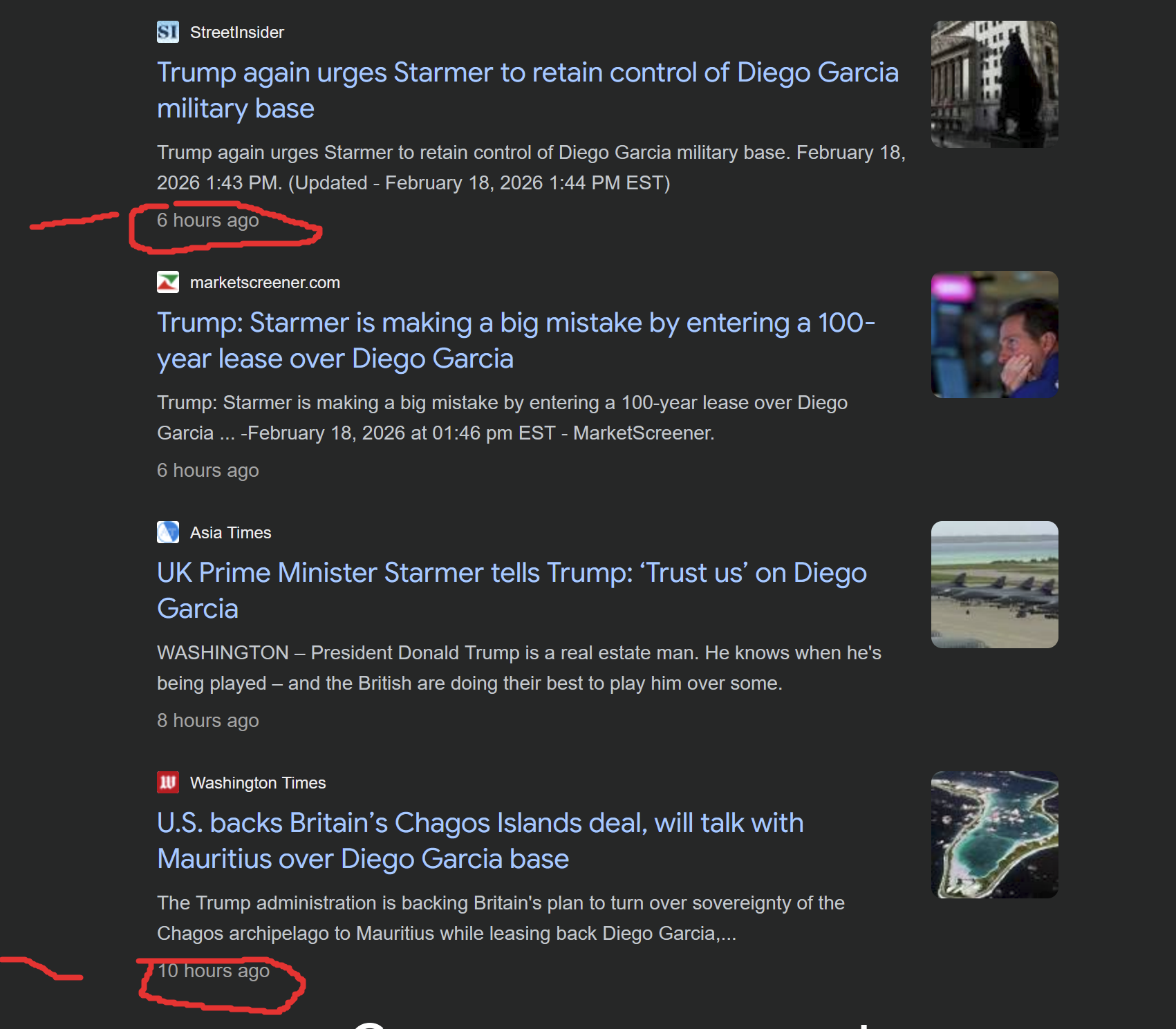
Task: Tap the marketscreener.com article thumbnail
Action: 993,334
